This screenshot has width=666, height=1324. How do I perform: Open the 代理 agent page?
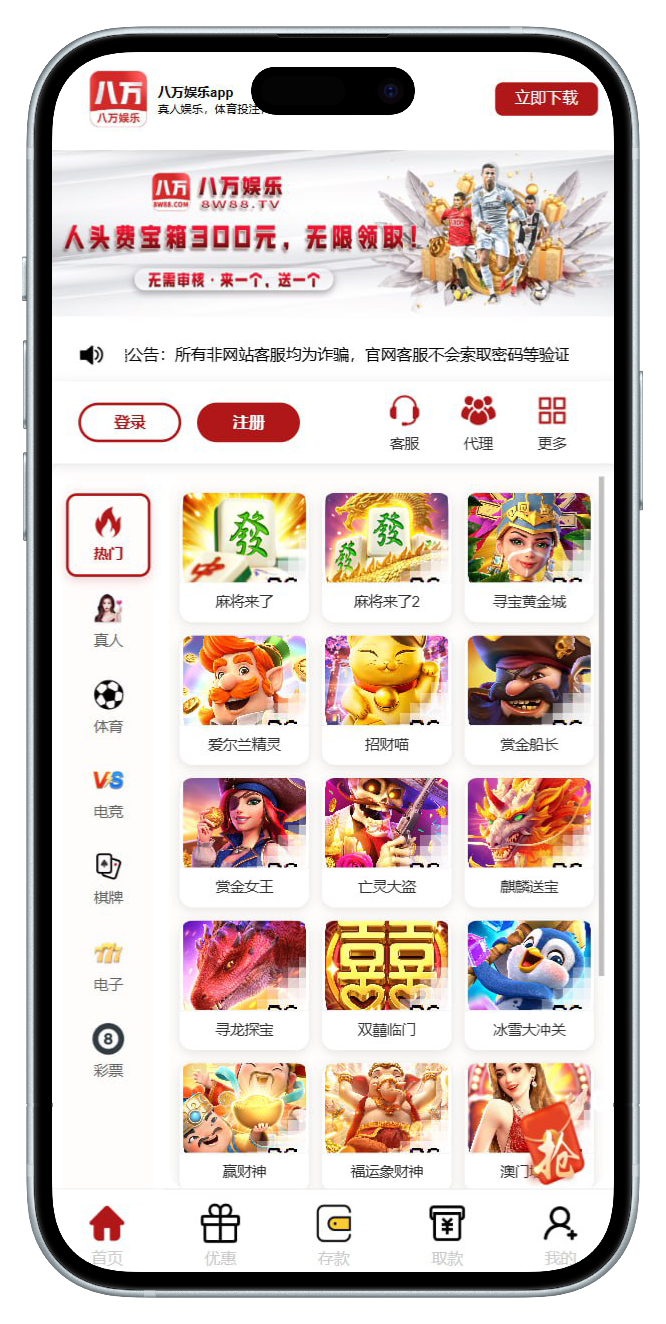click(x=478, y=422)
